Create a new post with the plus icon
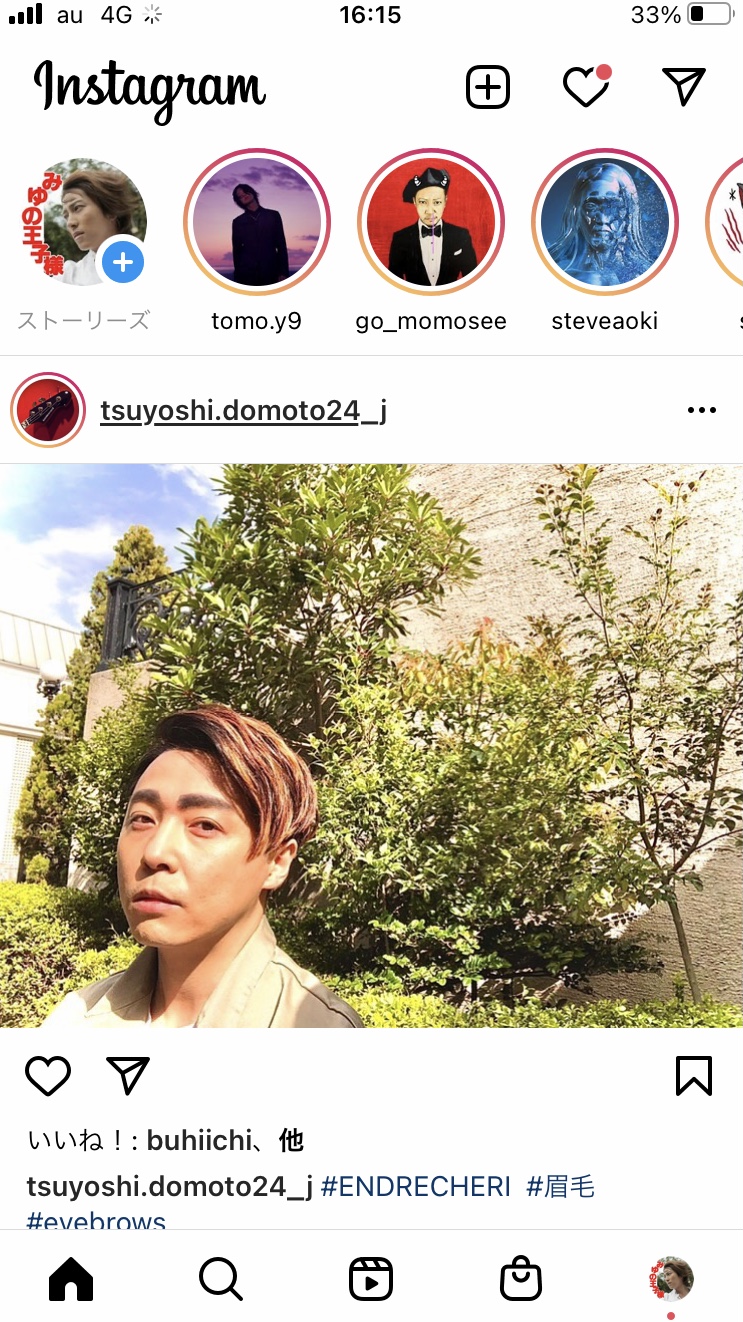The image size is (743, 1322). (488, 87)
